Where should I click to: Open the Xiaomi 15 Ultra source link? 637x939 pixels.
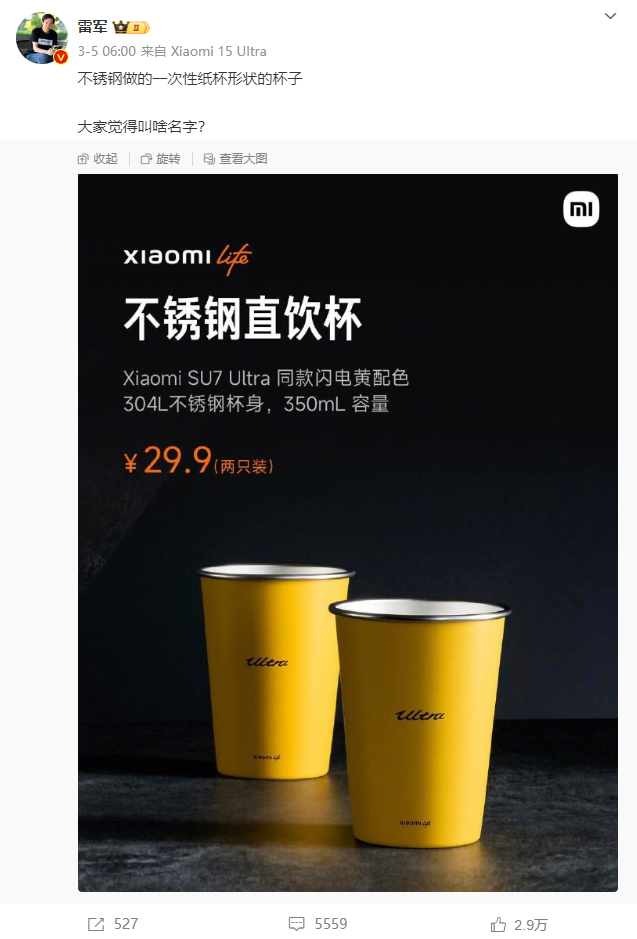219,51
